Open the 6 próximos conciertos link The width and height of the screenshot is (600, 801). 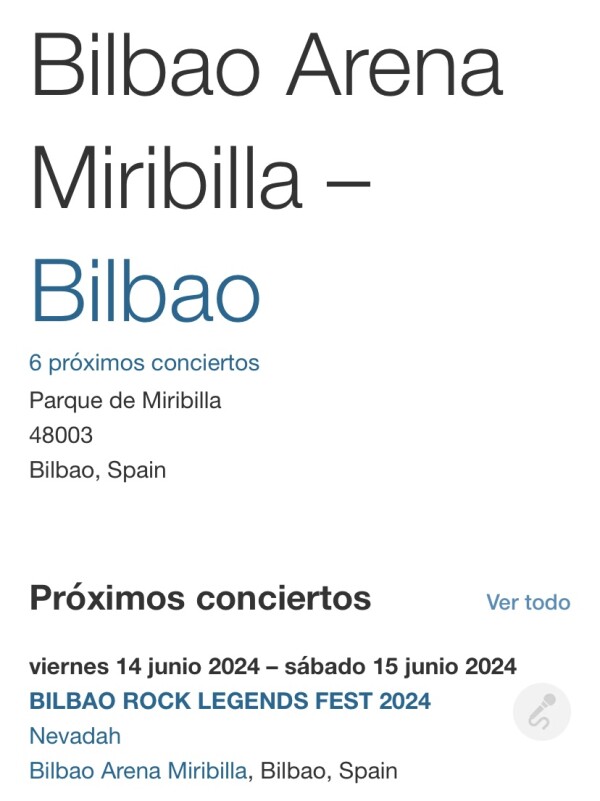144,363
